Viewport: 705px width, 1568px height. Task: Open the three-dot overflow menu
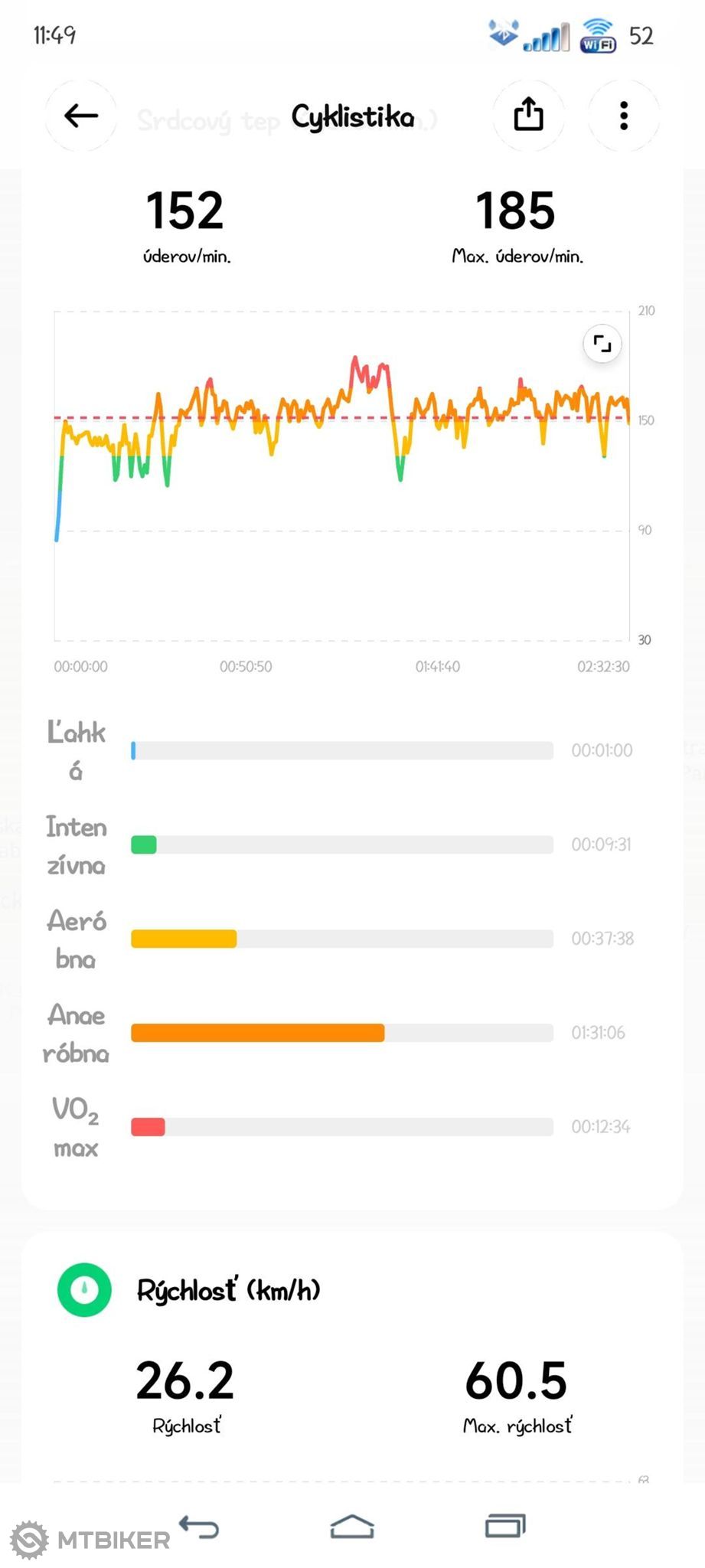(x=624, y=116)
